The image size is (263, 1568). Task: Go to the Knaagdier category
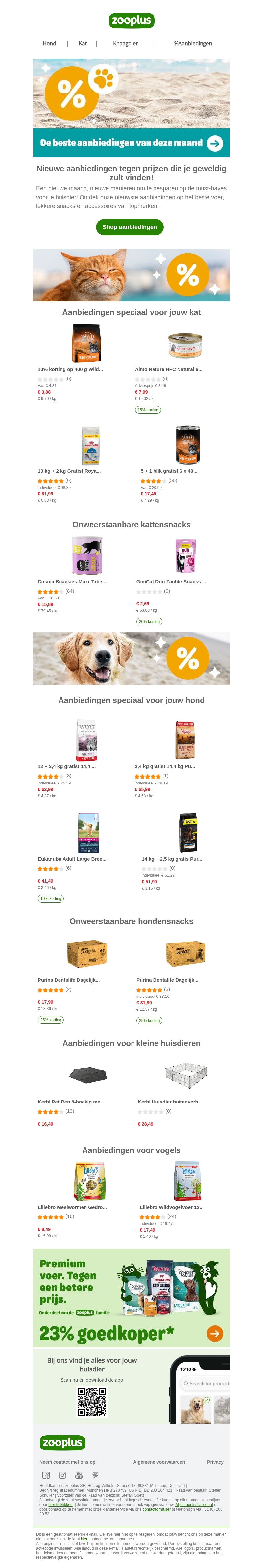[x=125, y=44]
